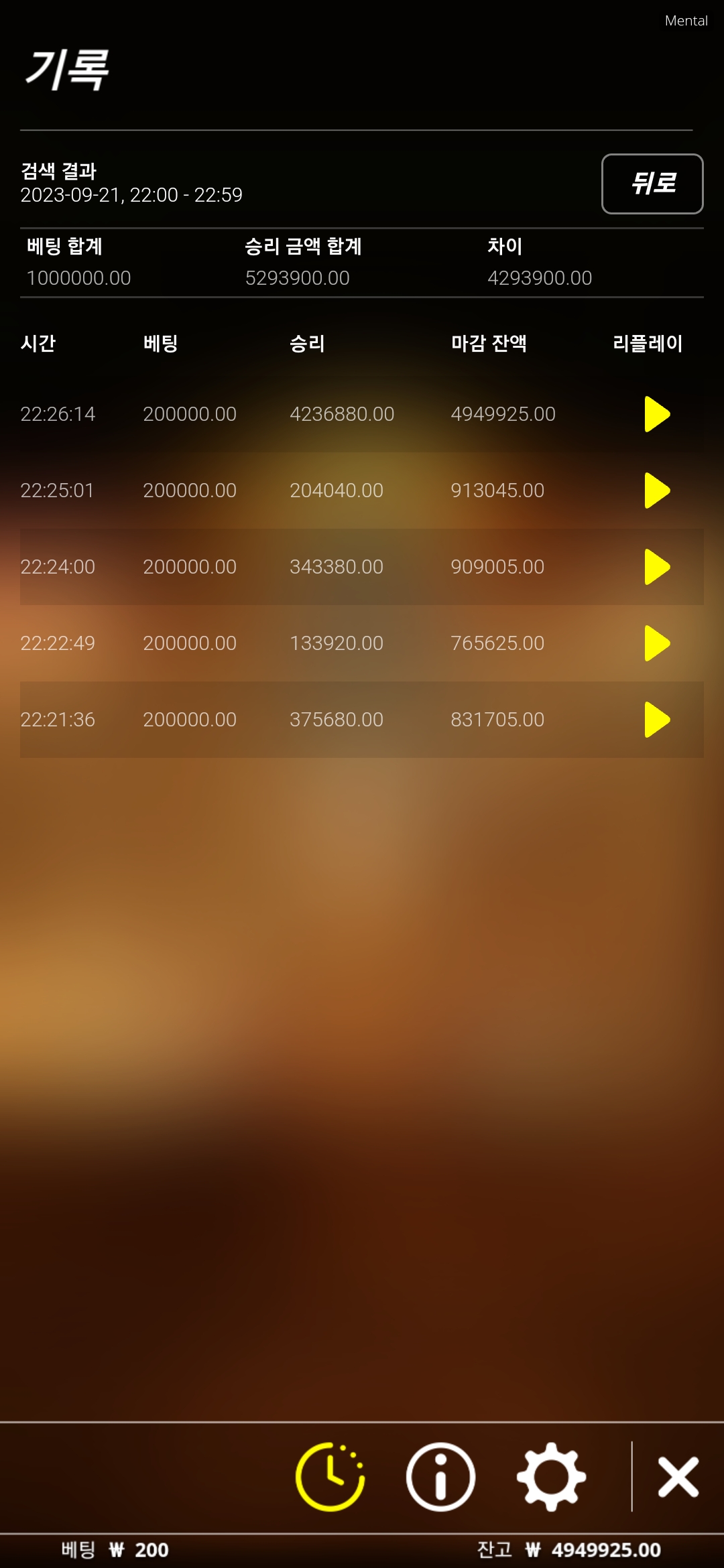Replay the 22:26:14 round
Screen dimensions: 724x1568
coord(657,414)
